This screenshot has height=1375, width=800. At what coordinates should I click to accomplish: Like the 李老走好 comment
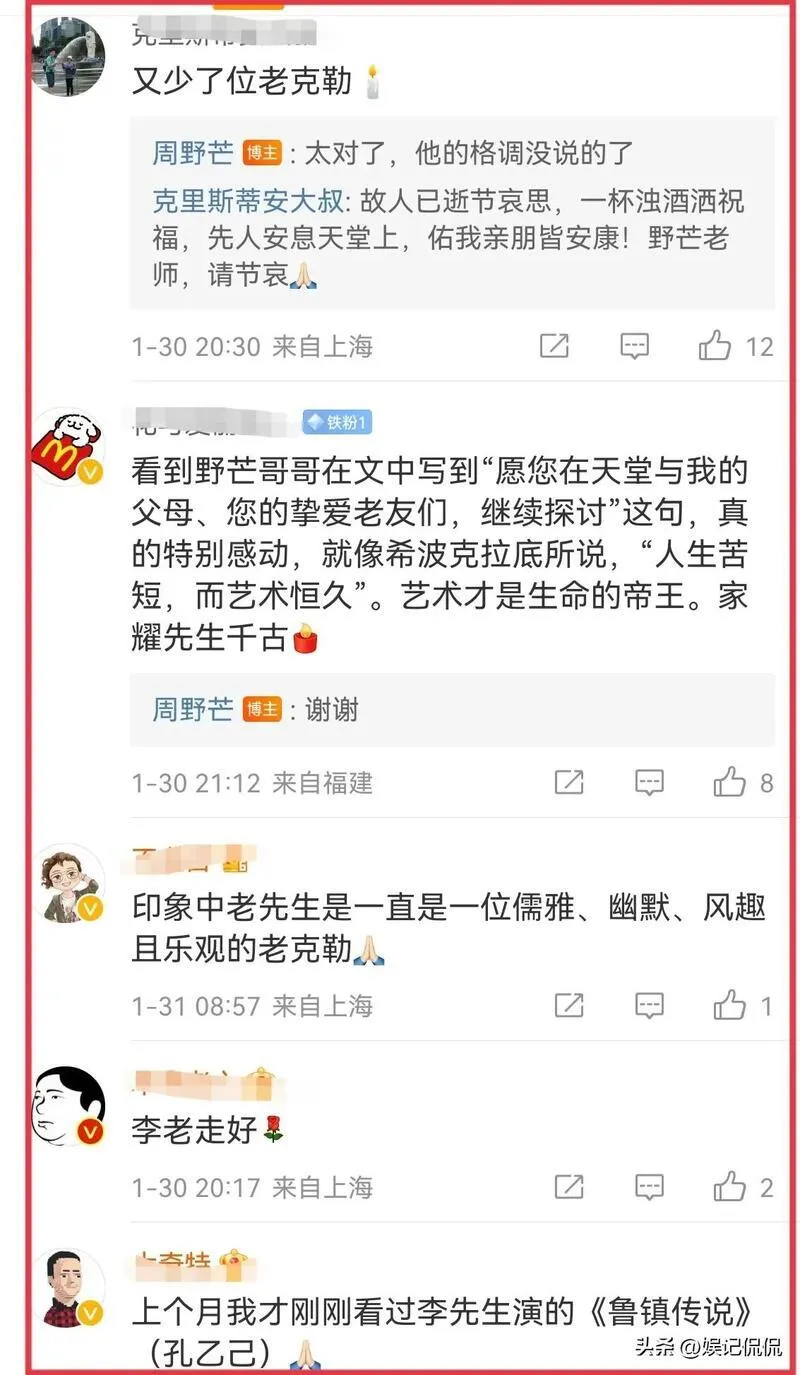[730, 1187]
